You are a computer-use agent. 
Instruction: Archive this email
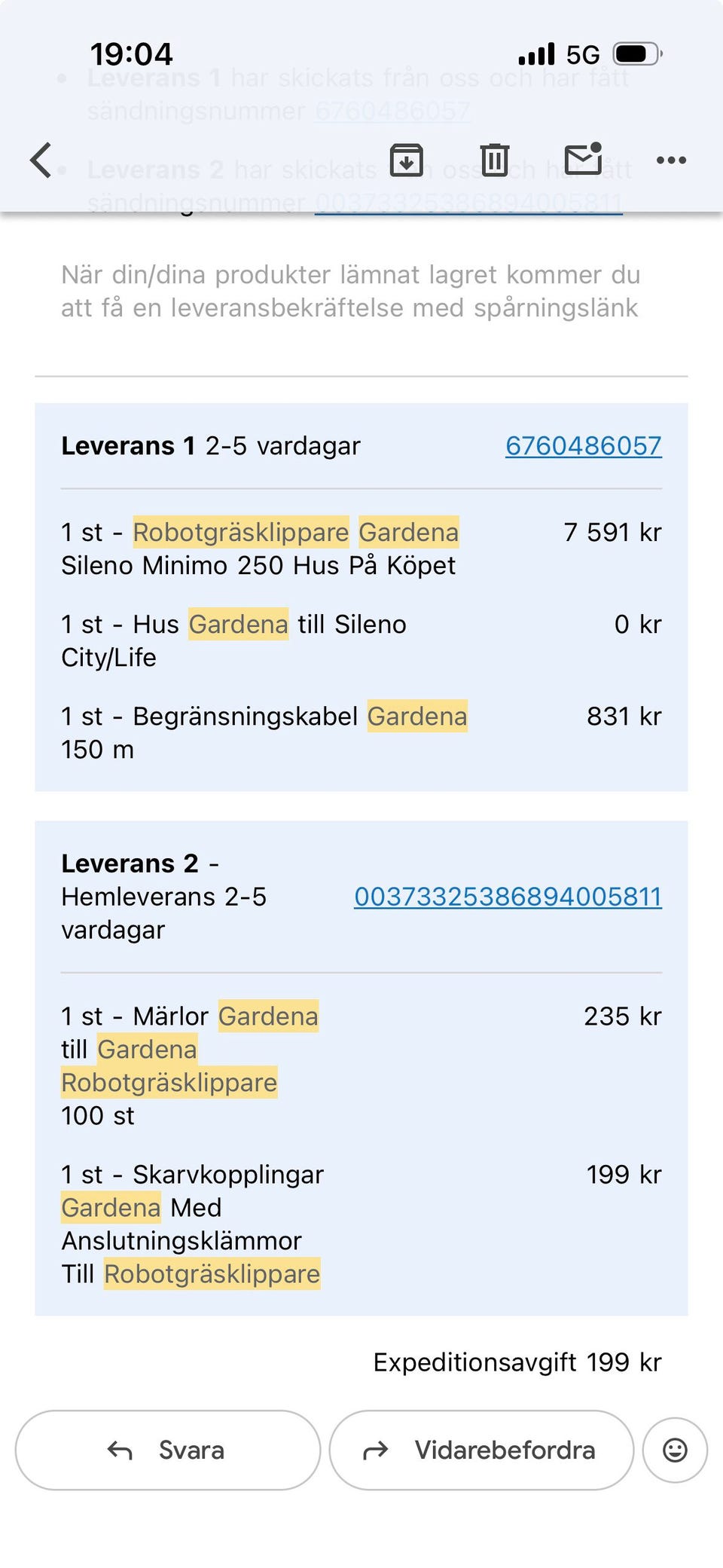pos(406,160)
